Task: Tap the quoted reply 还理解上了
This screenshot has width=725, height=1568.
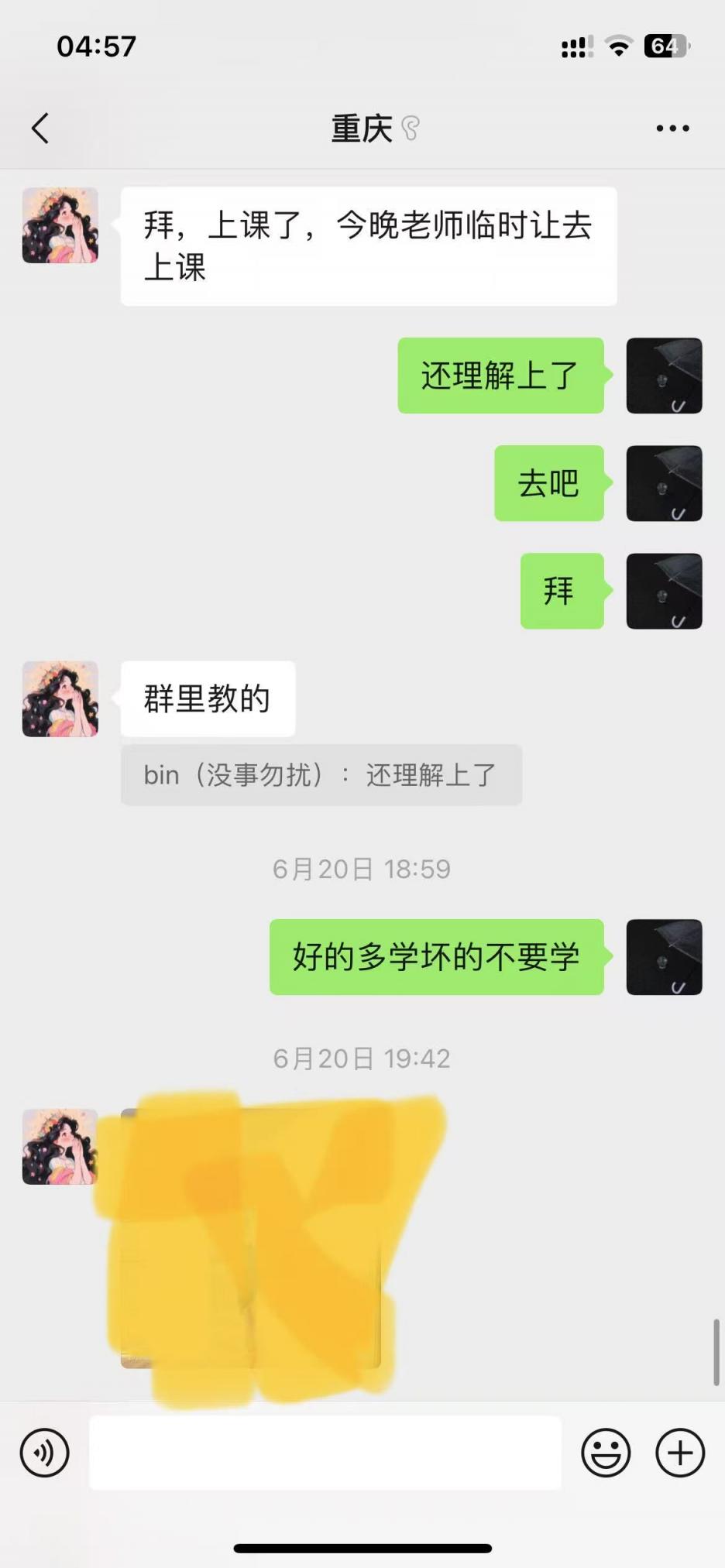Action: coord(321,775)
